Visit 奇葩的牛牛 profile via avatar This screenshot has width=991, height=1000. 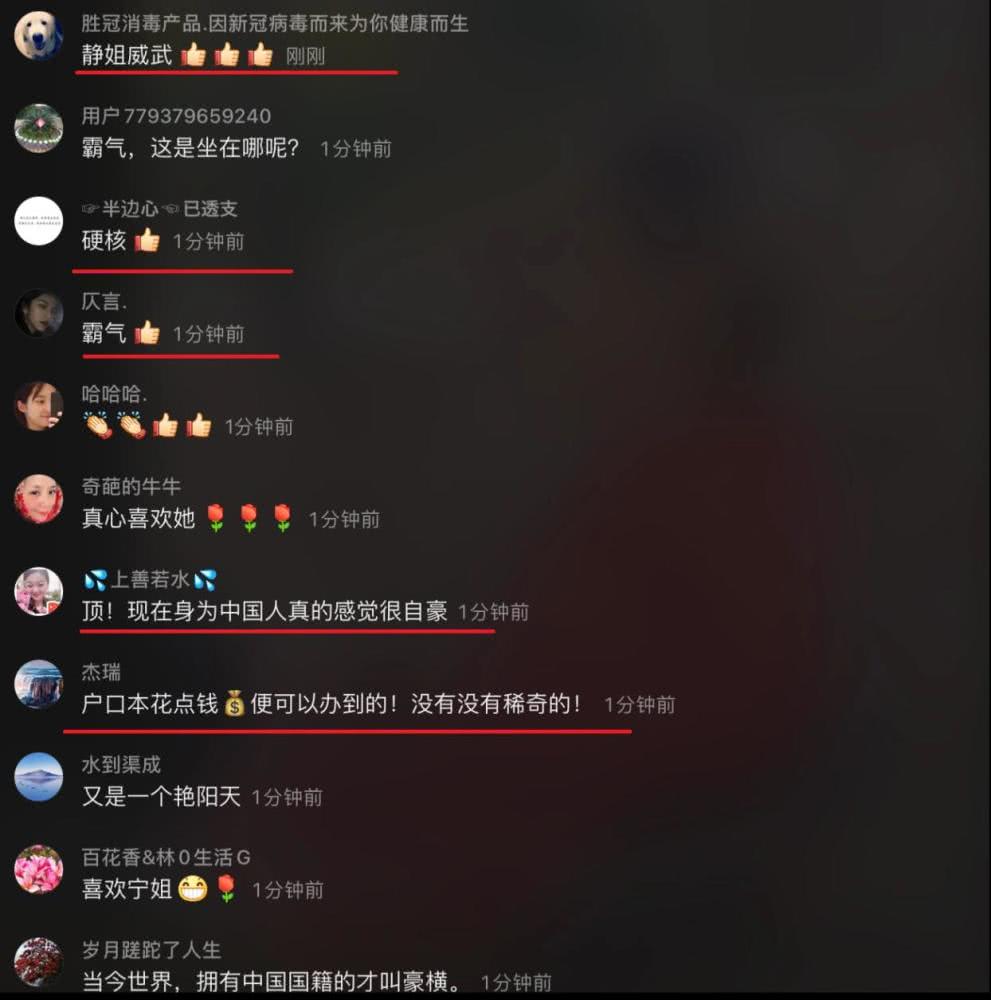coord(39,499)
